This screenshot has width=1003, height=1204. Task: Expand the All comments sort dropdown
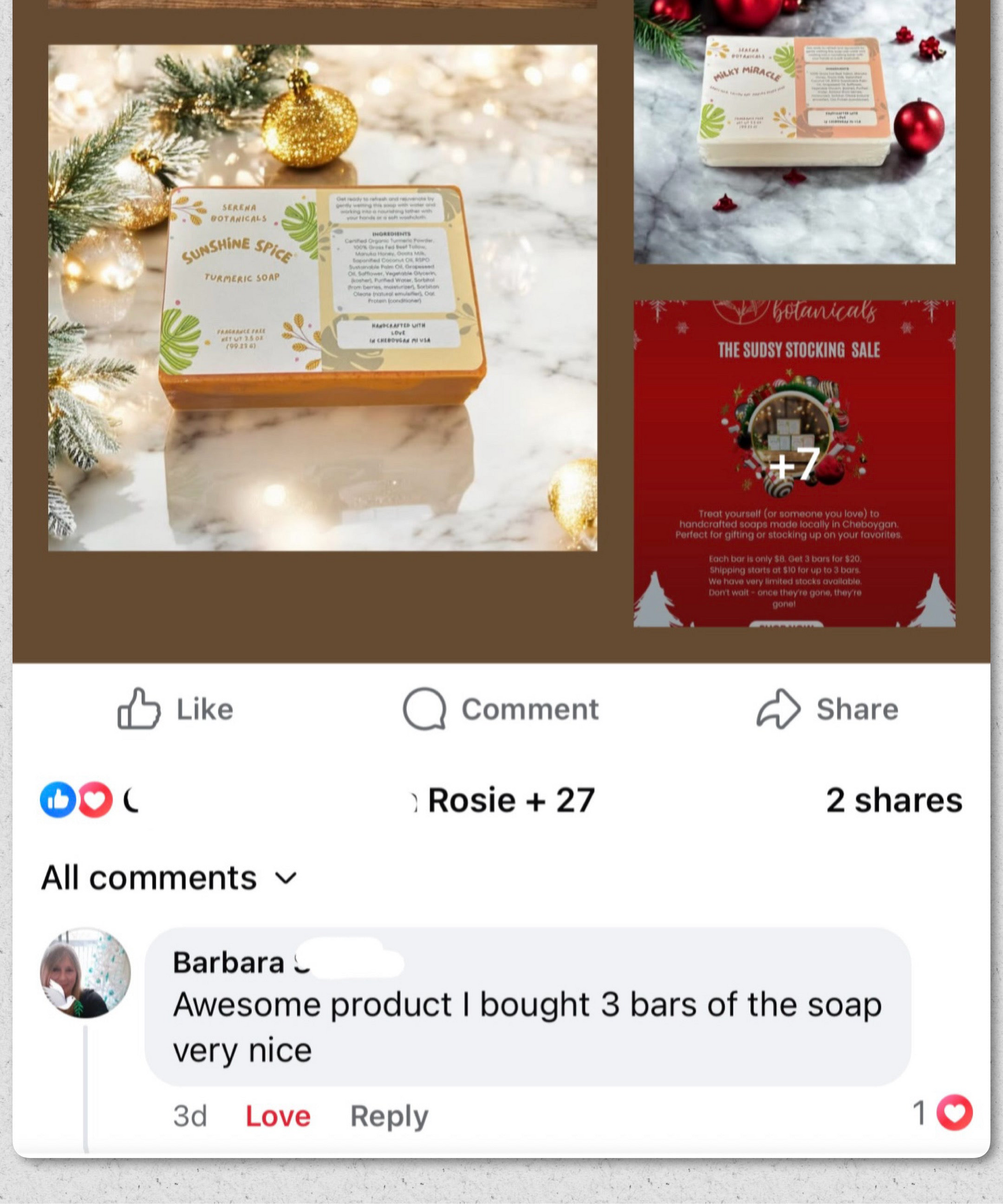(x=169, y=878)
